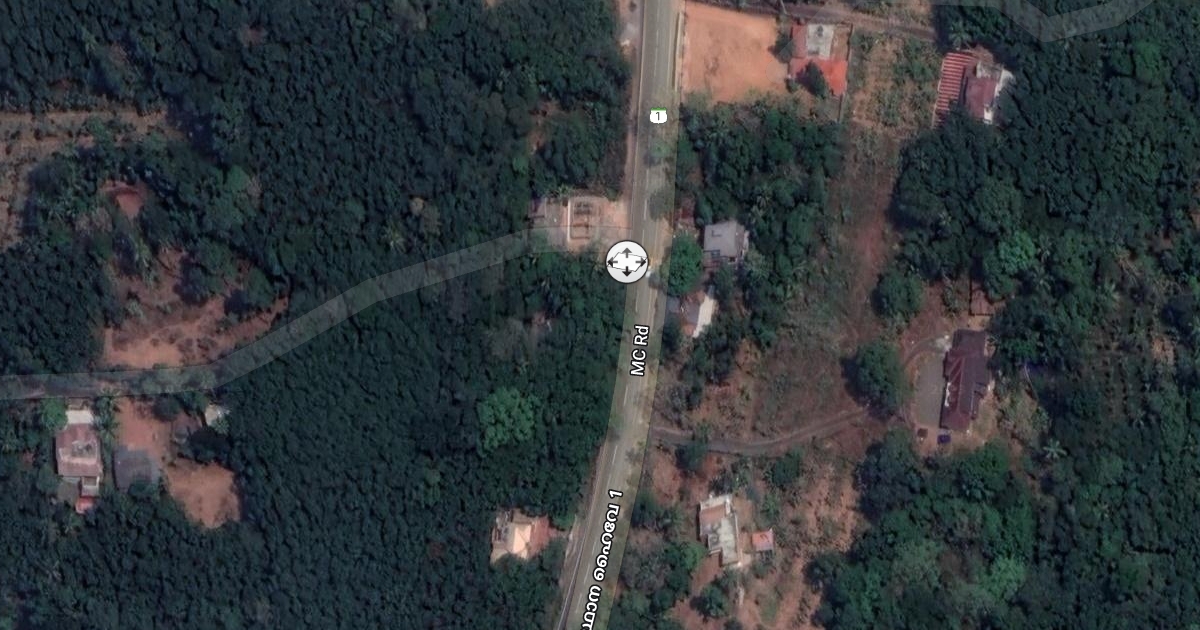Tap the four-arrow move marker on MC Rd

[627, 261]
